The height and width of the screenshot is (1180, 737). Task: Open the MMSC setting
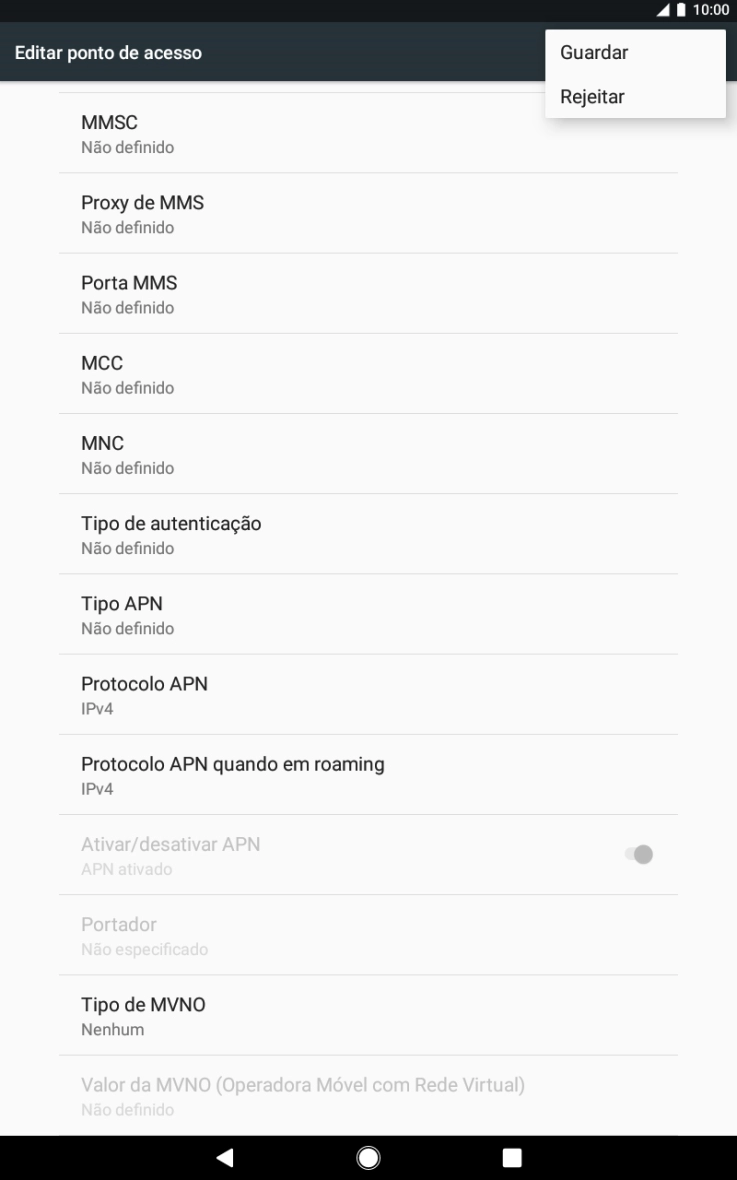[x=368, y=134]
